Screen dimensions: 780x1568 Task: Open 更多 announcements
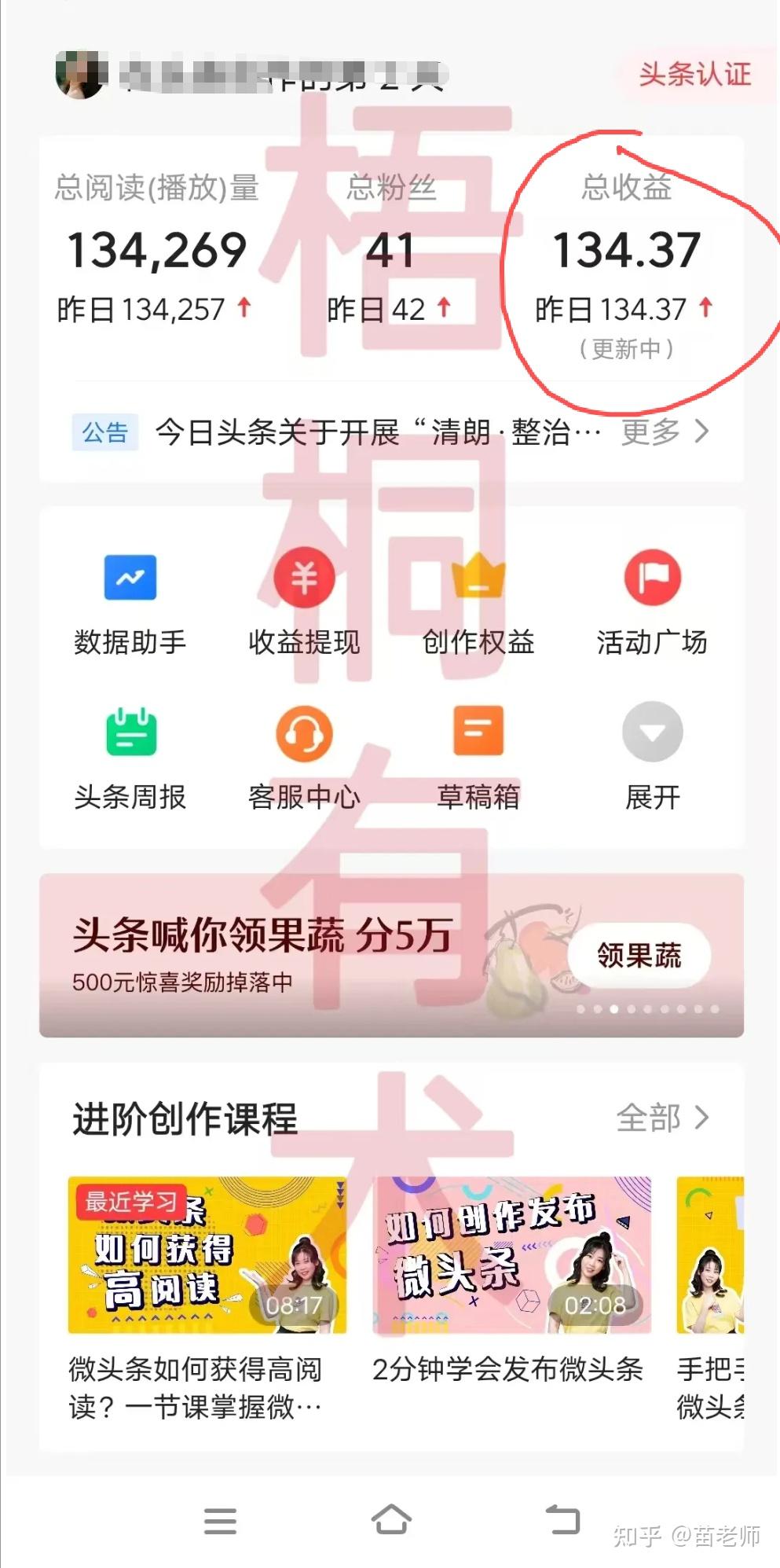coord(664,431)
